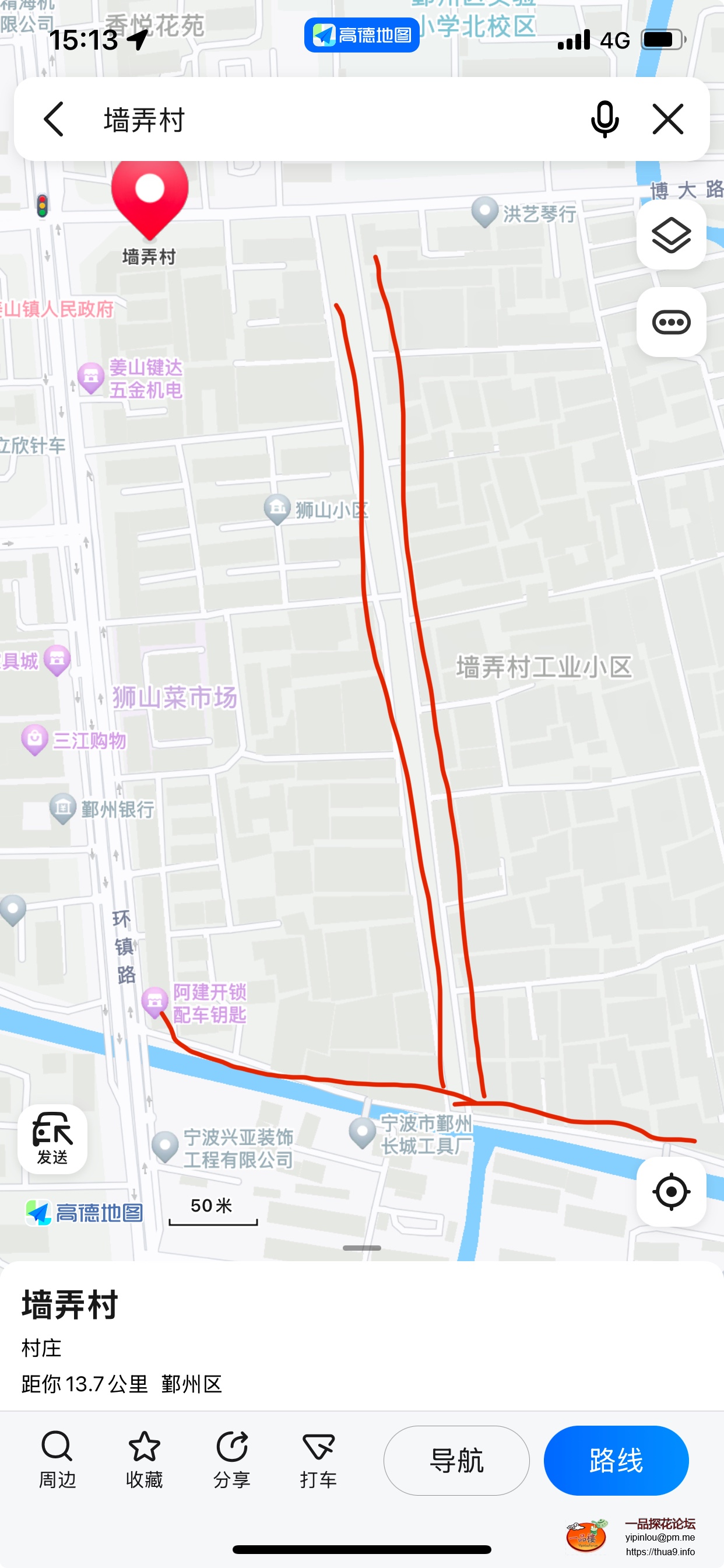Select the 鄞州银行 map marker

(x=63, y=808)
